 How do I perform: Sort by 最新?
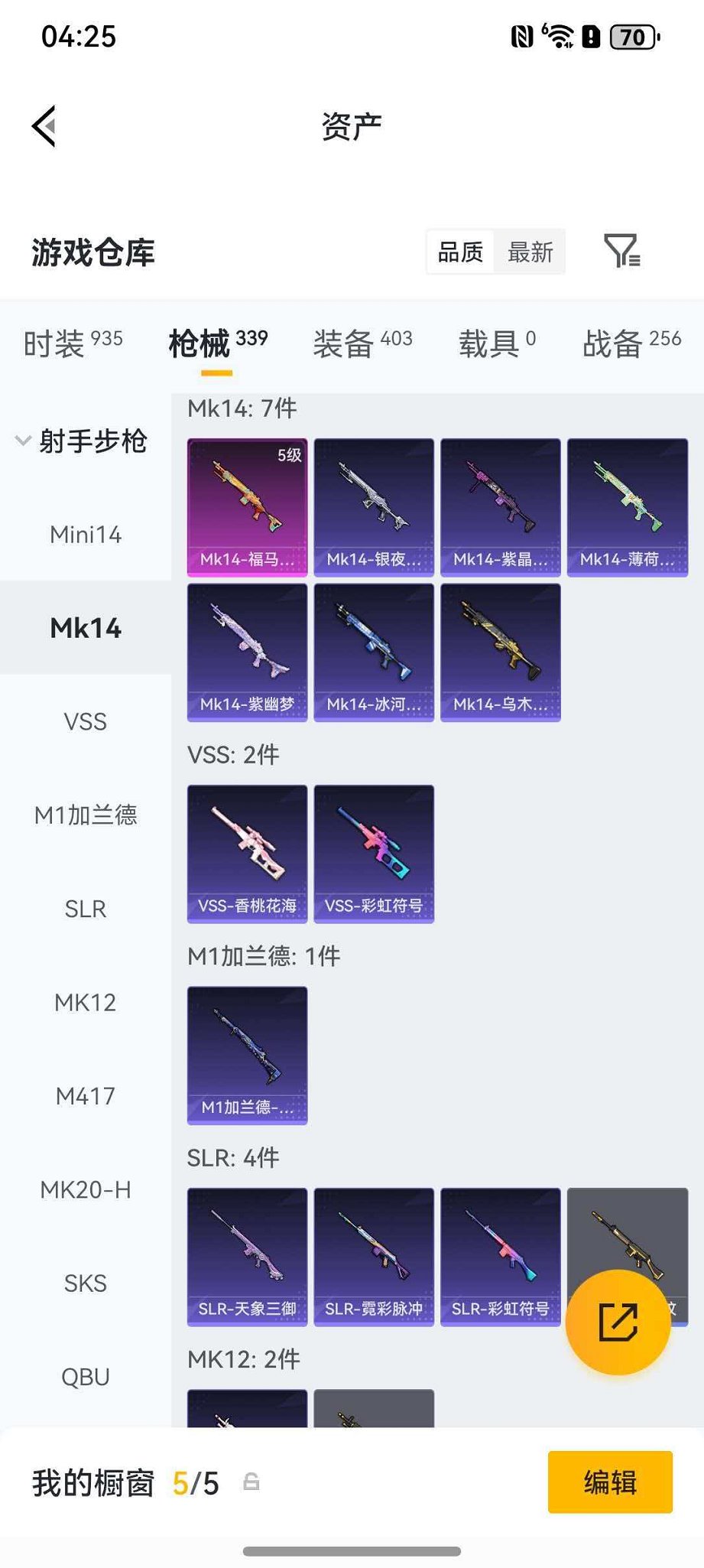pos(530,252)
